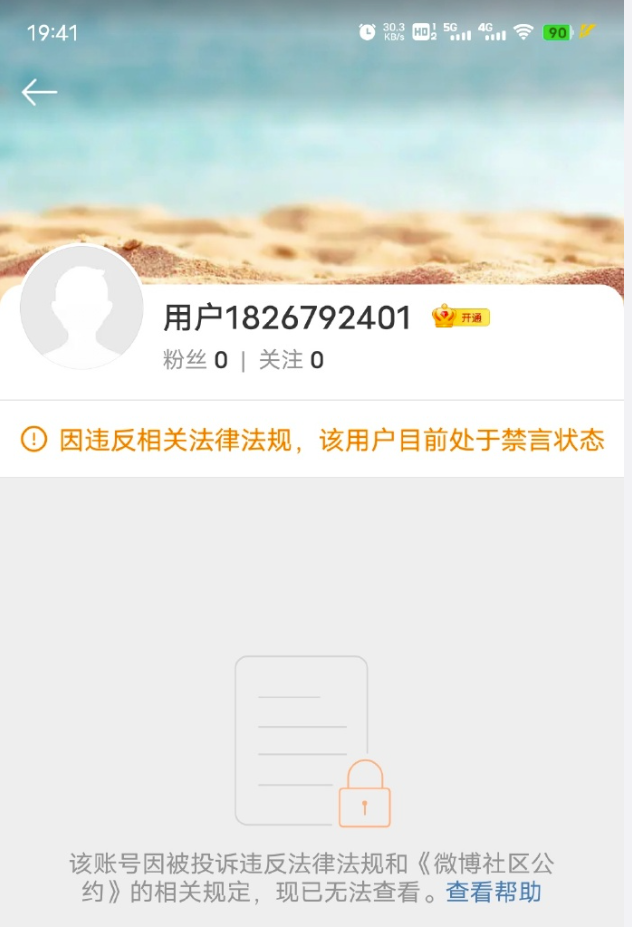Open the user's profile avatar
This screenshot has height=927, width=632.
(x=82, y=307)
